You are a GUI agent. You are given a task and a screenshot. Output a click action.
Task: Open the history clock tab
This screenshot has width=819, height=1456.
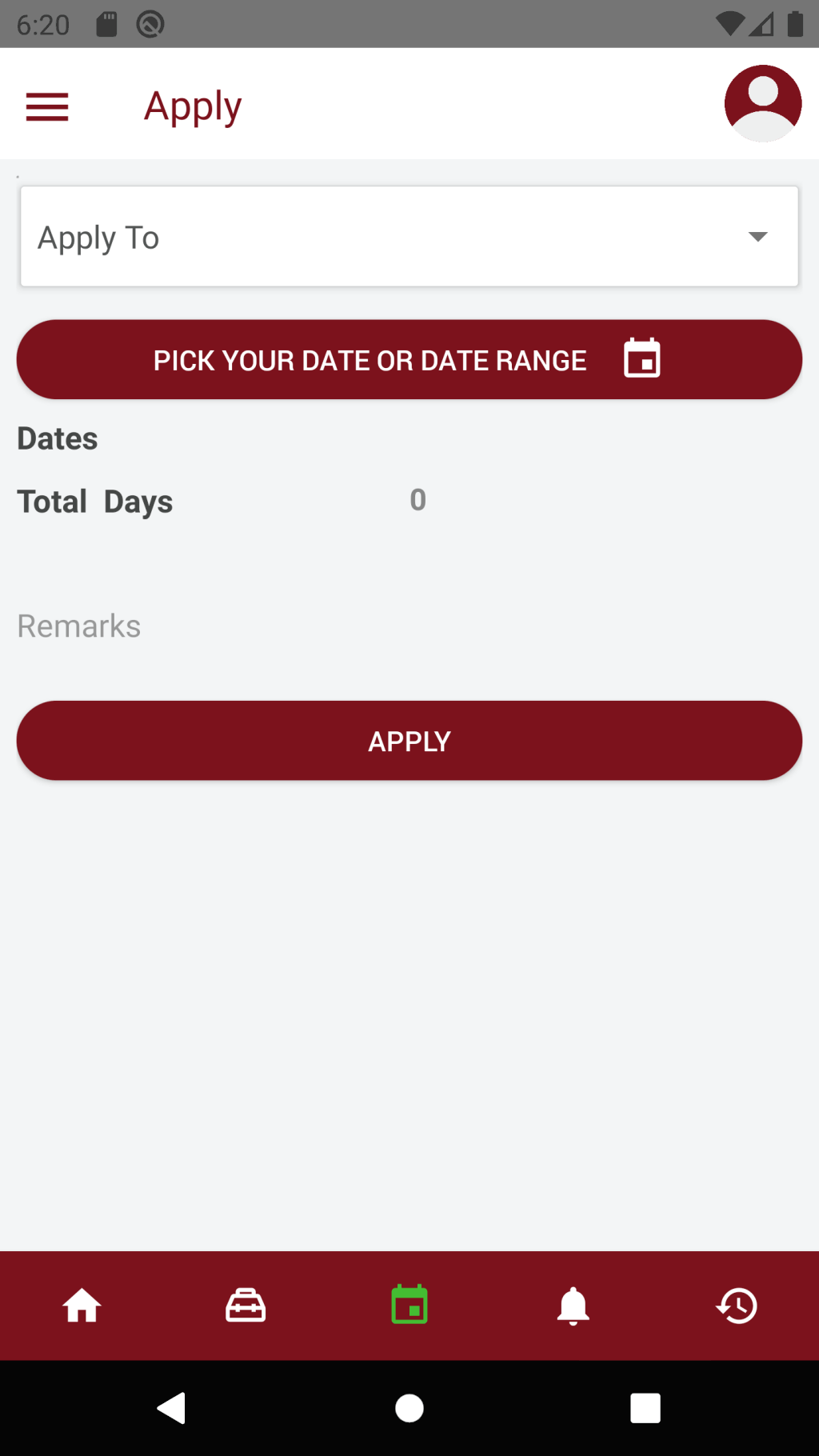point(737,1306)
